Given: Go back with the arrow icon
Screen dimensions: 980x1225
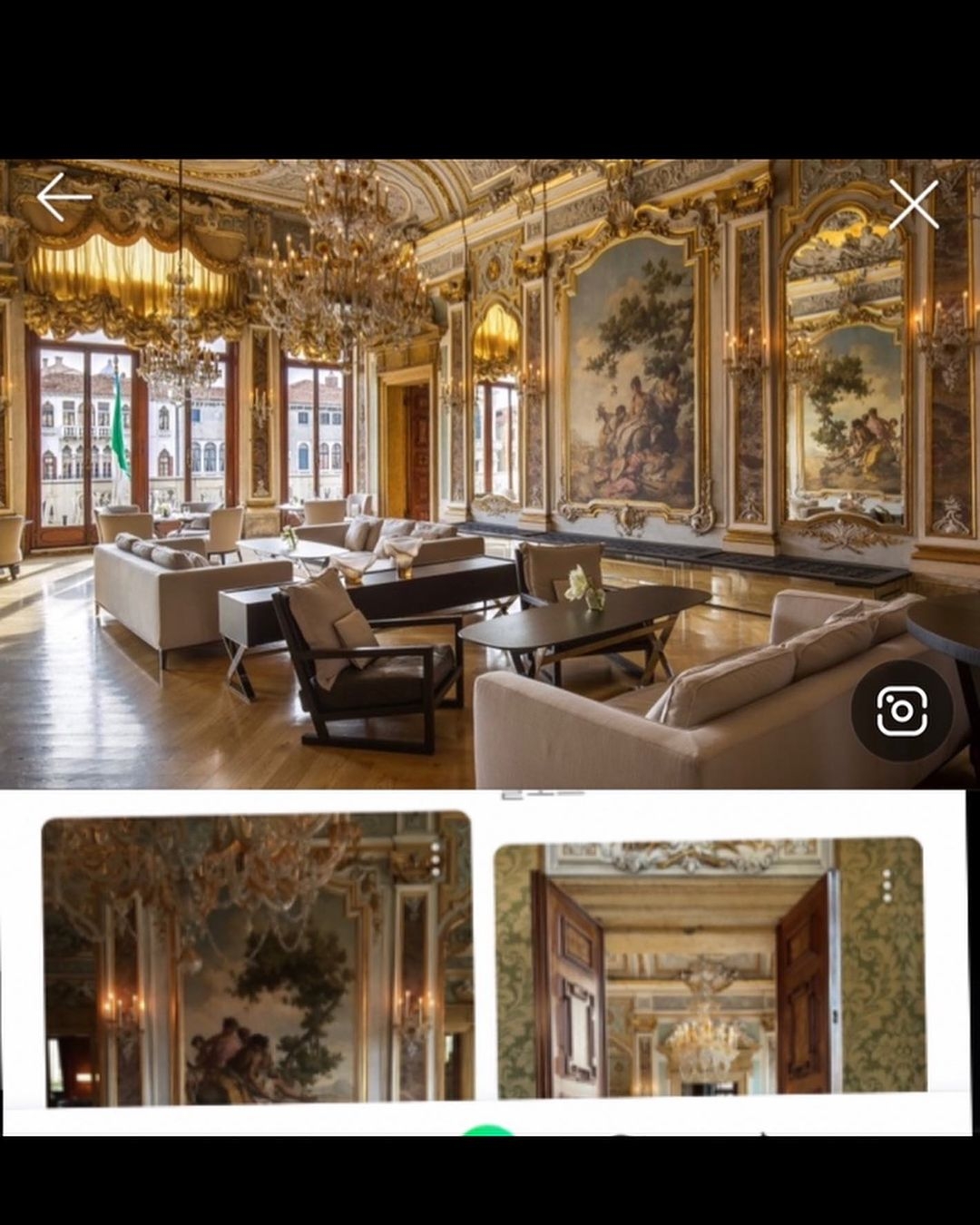Looking at the screenshot, I should coord(64,197).
